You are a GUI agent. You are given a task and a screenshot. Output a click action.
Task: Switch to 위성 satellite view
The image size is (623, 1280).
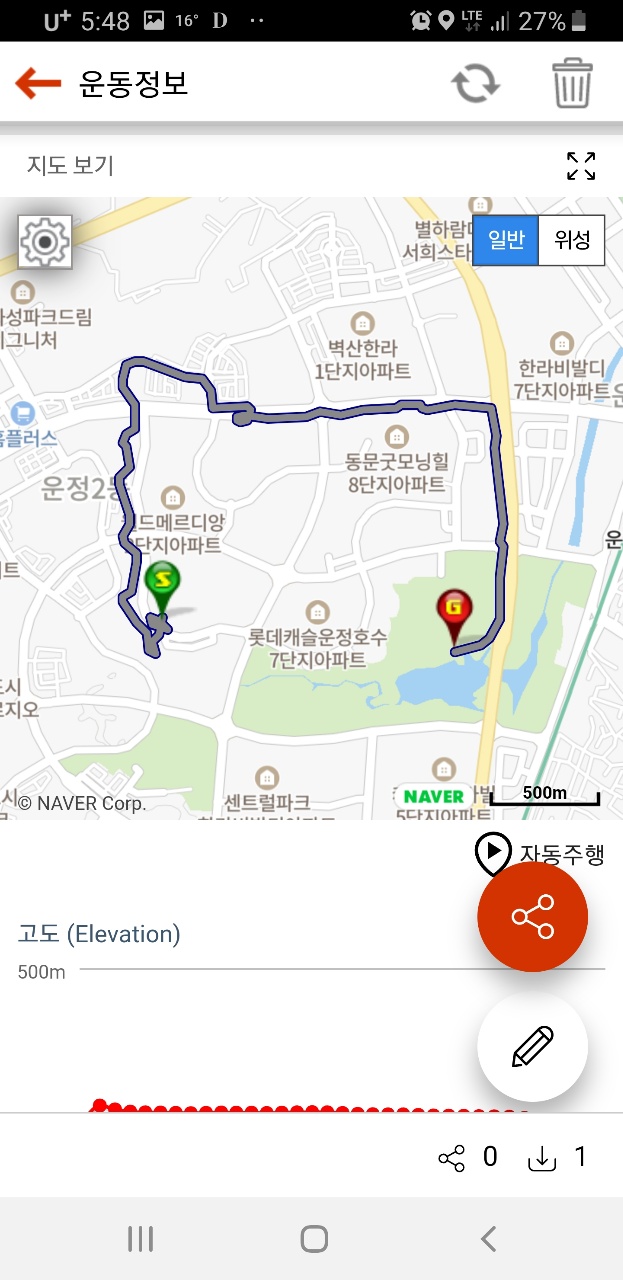tap(572, 240)
